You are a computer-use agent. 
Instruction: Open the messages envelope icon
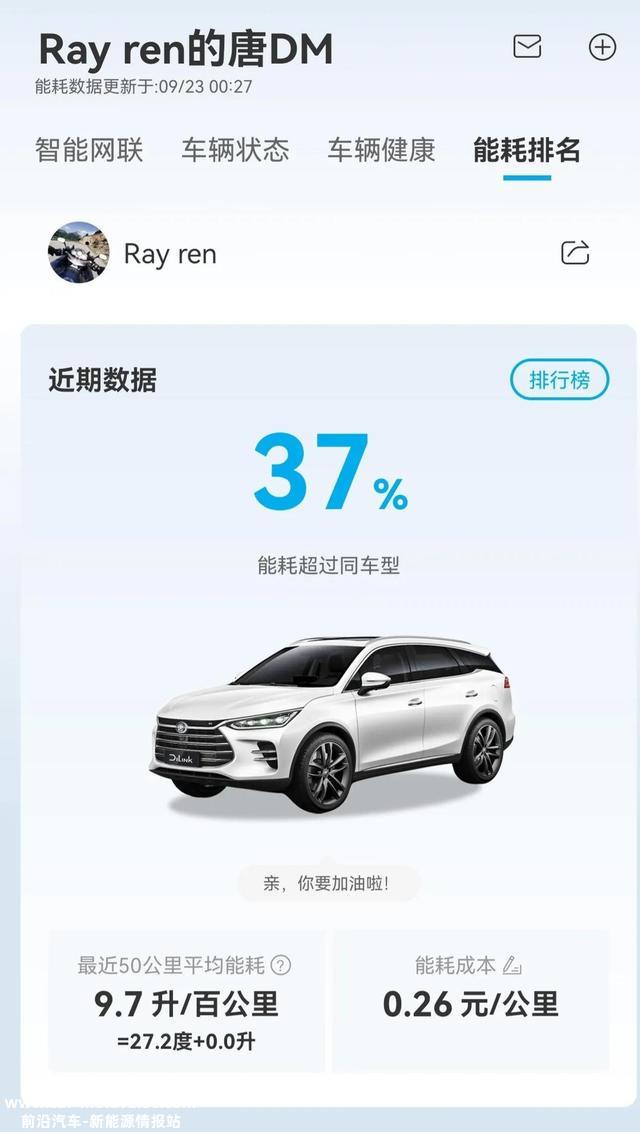[x=527, y=47]
